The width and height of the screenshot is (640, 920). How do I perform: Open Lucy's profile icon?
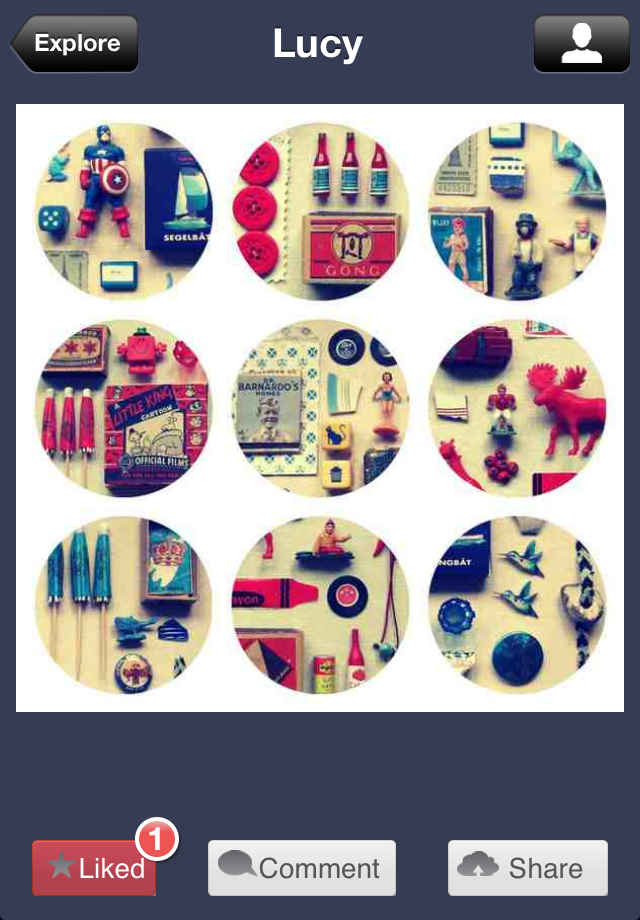click(581, 44)
